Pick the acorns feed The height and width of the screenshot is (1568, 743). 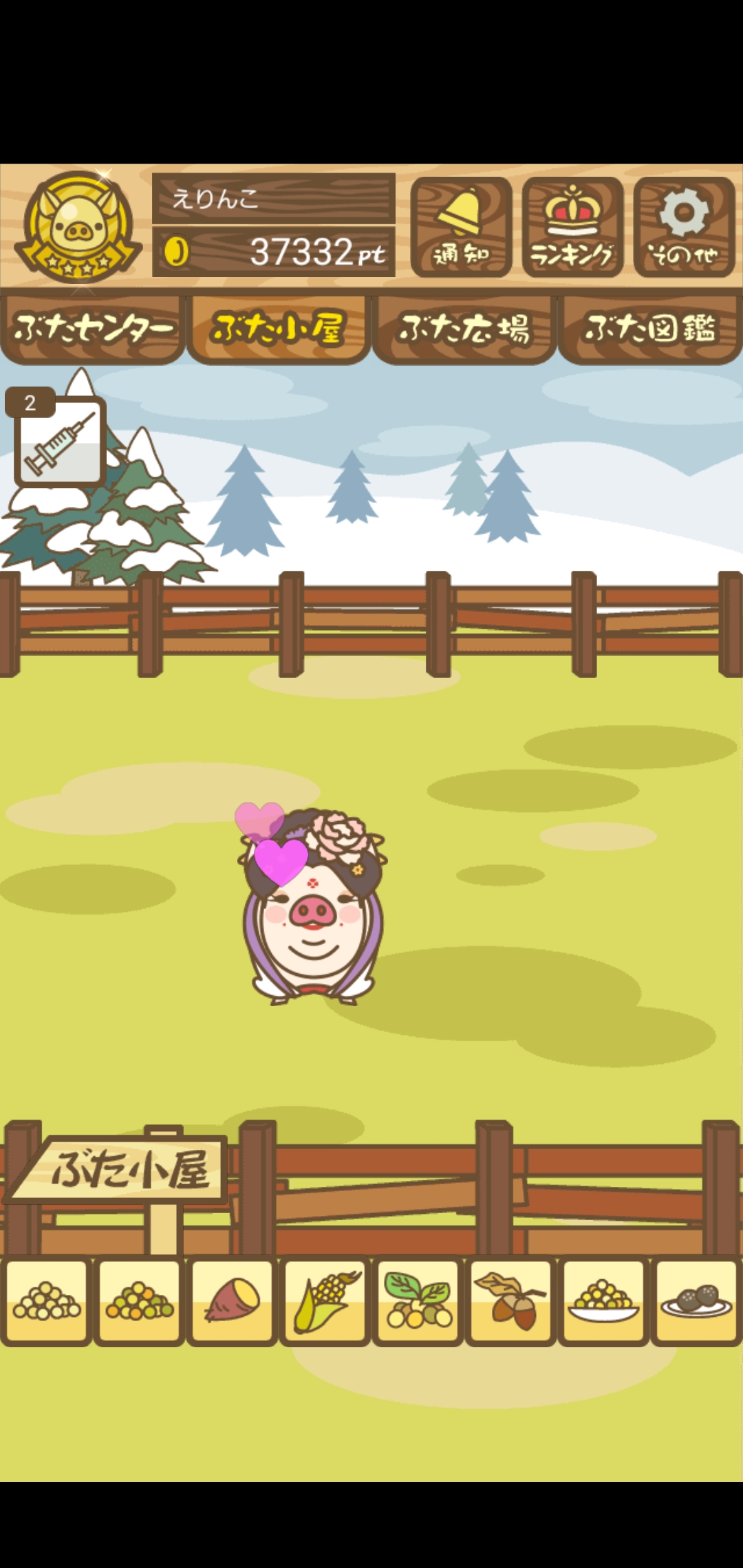click(511, 1300)
